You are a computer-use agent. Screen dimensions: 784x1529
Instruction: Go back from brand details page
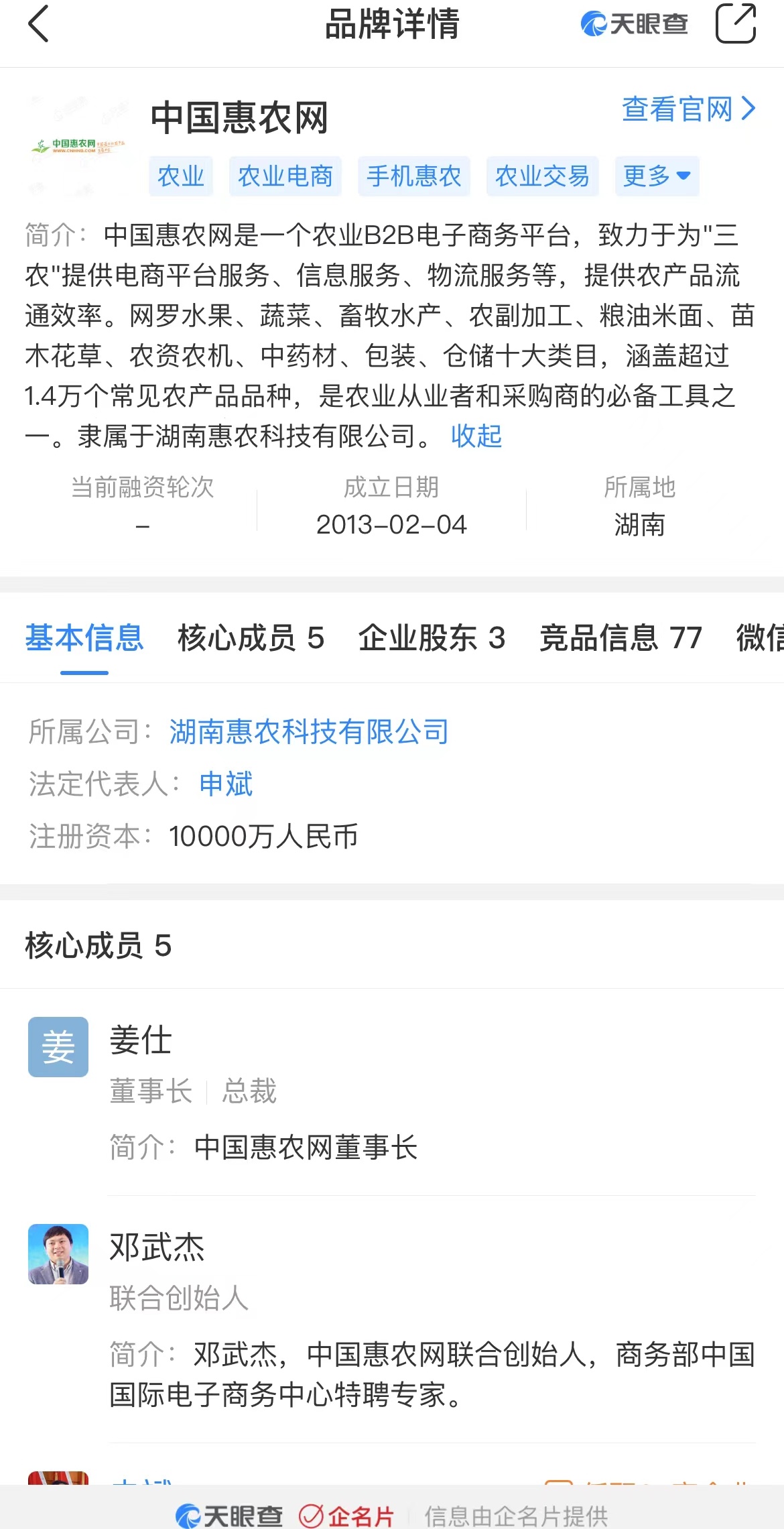(39, 24)
